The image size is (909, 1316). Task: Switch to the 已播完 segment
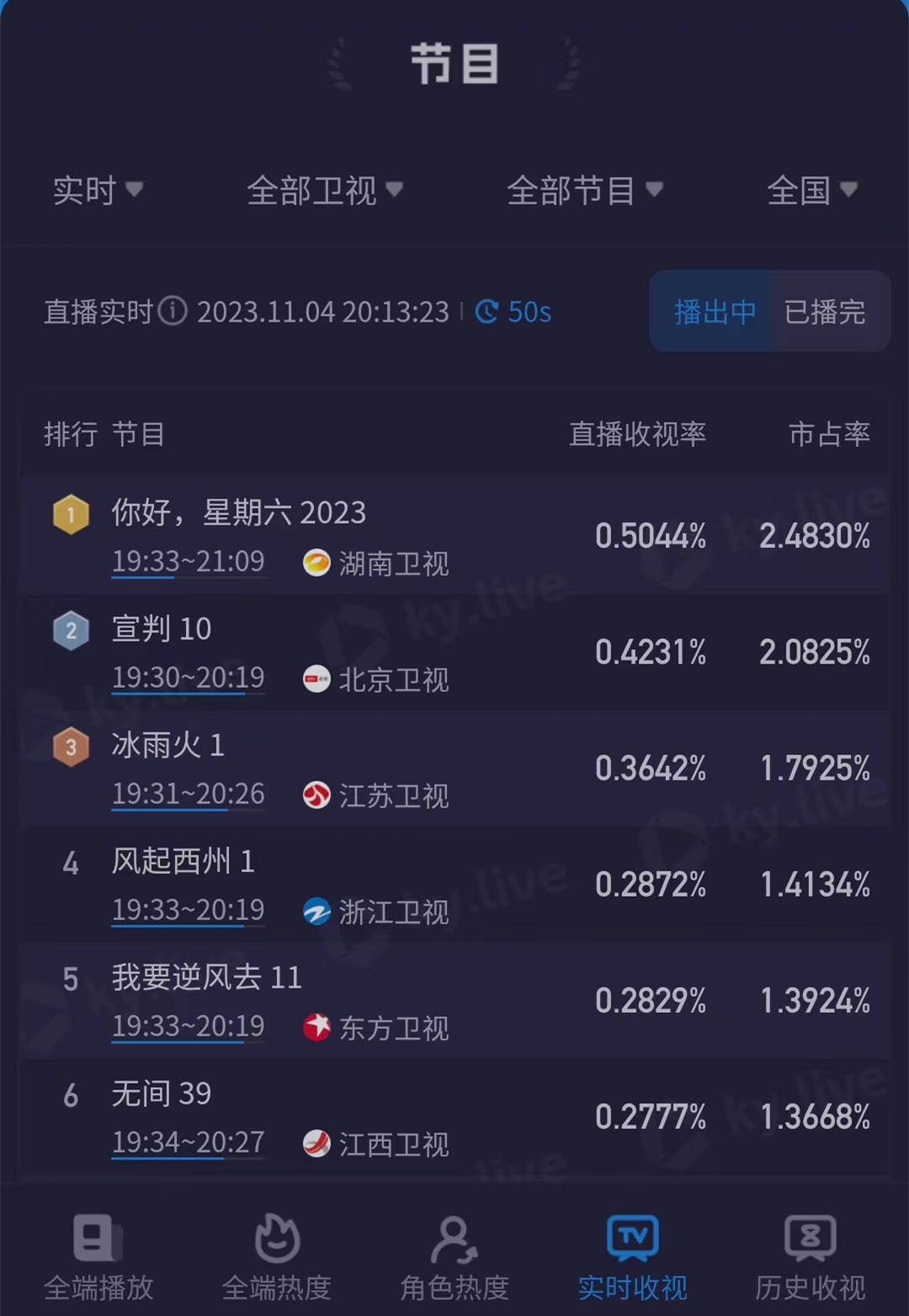click(x=825, y=312)
